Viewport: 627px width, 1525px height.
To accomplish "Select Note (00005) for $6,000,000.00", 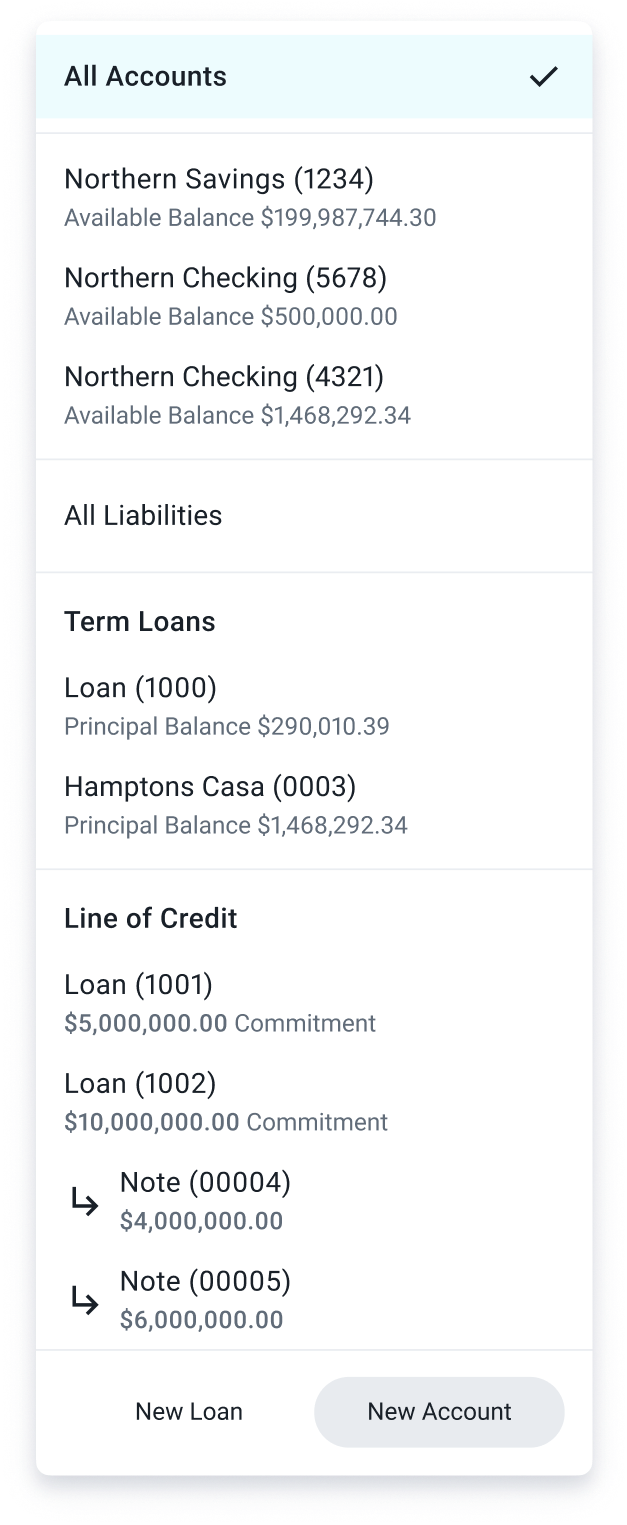I will click(205, 1300).
